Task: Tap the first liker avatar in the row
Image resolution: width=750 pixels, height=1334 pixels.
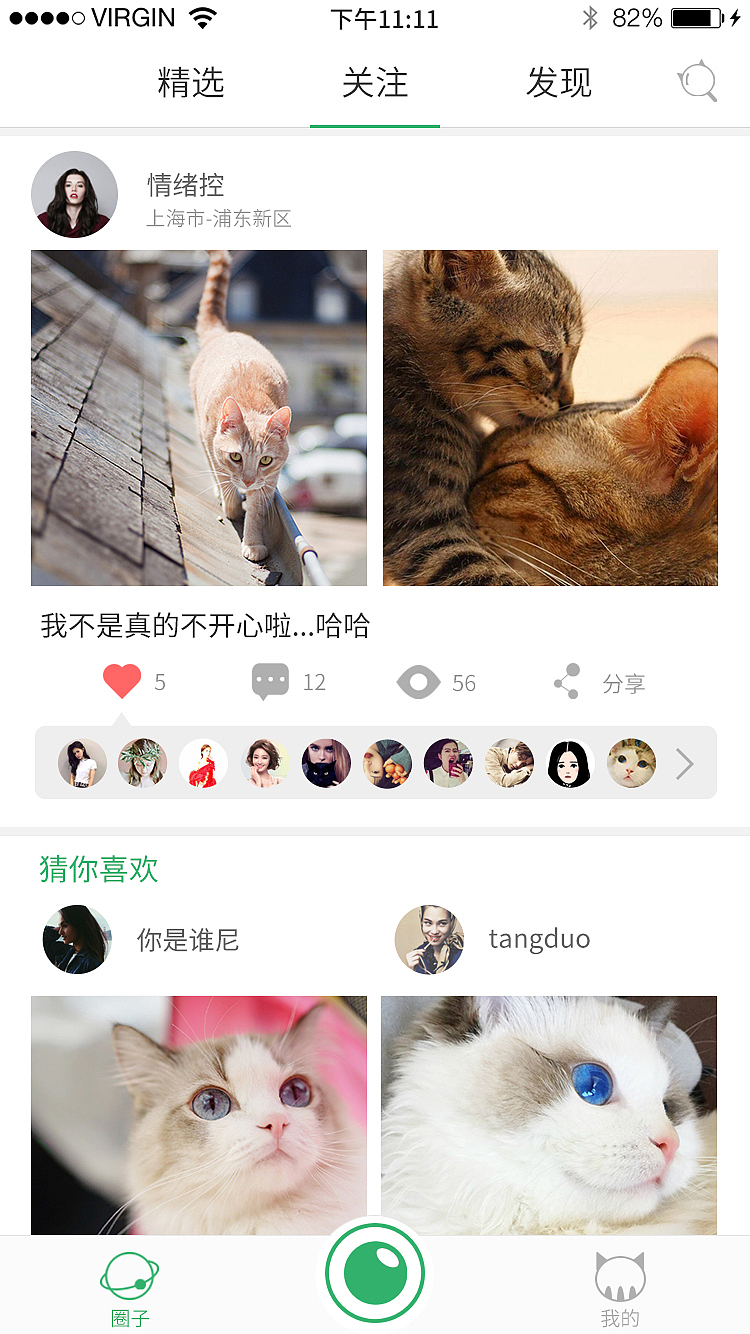Action: coord(82,762)
